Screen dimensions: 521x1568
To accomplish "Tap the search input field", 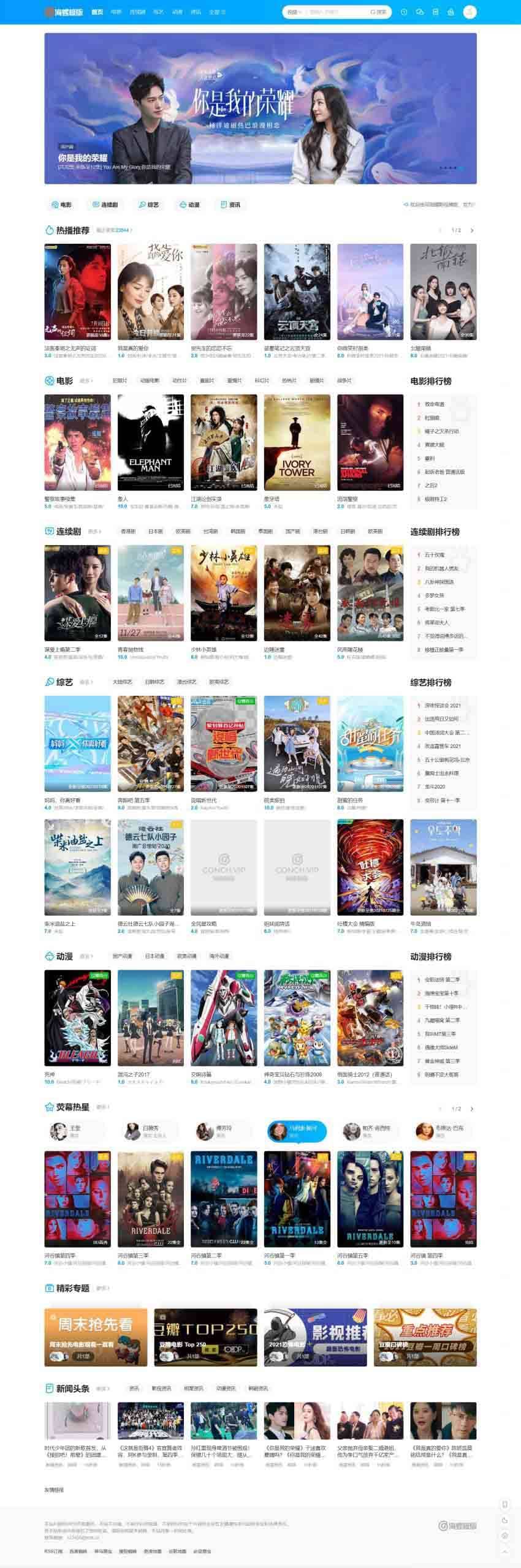I will tap(336, 12).
